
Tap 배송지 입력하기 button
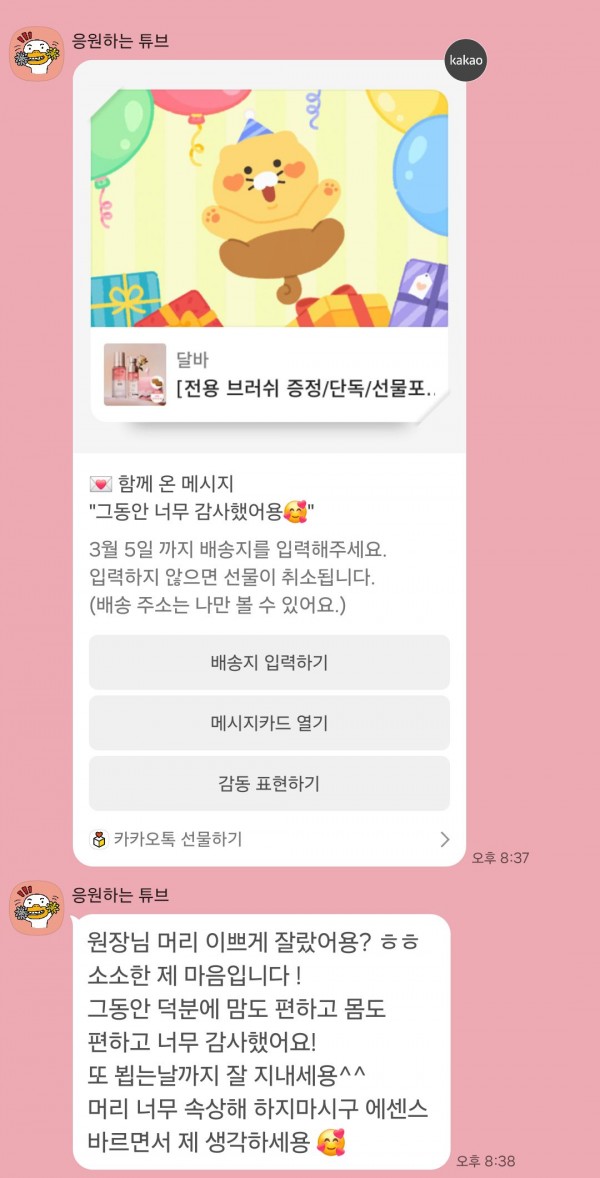(x=269, y=662)
